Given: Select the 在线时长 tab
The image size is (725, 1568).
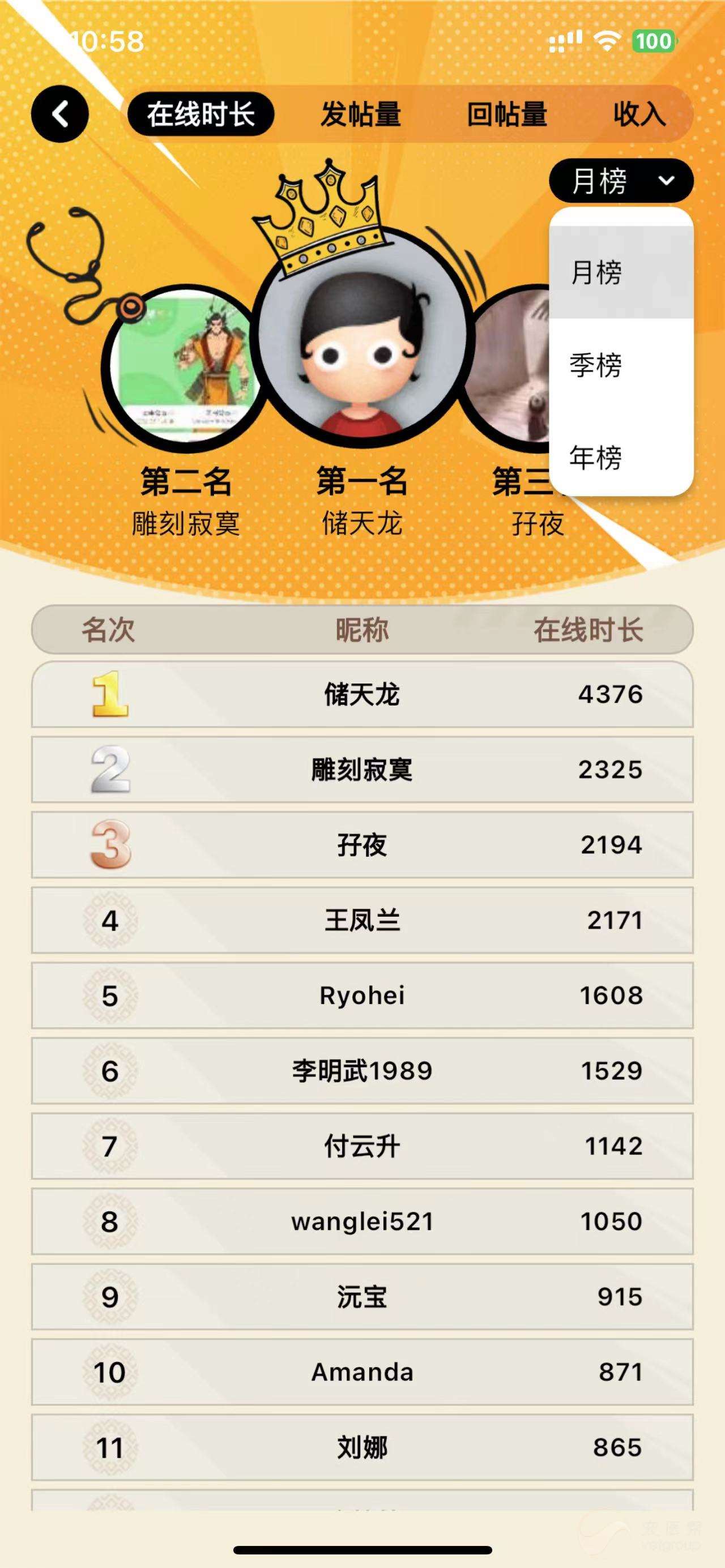Looking at the screenshot, I should [x=201, y=114].
